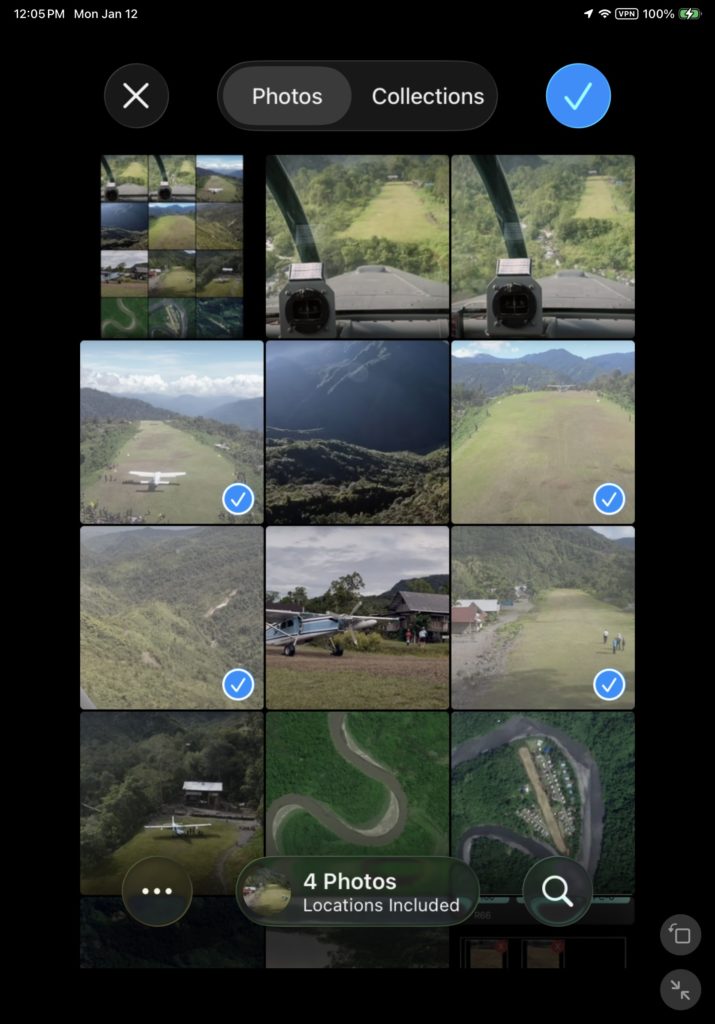Open the three-dots more options menu

coord(157,891)
